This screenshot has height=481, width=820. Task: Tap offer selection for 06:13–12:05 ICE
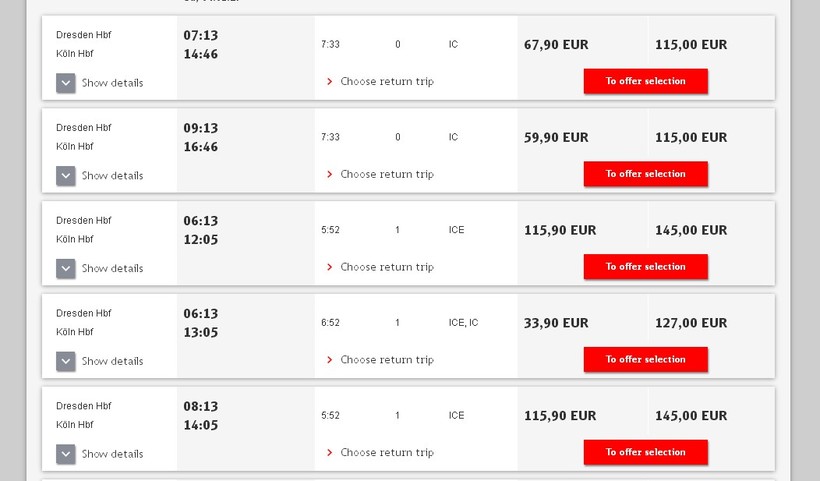point(645,267)
